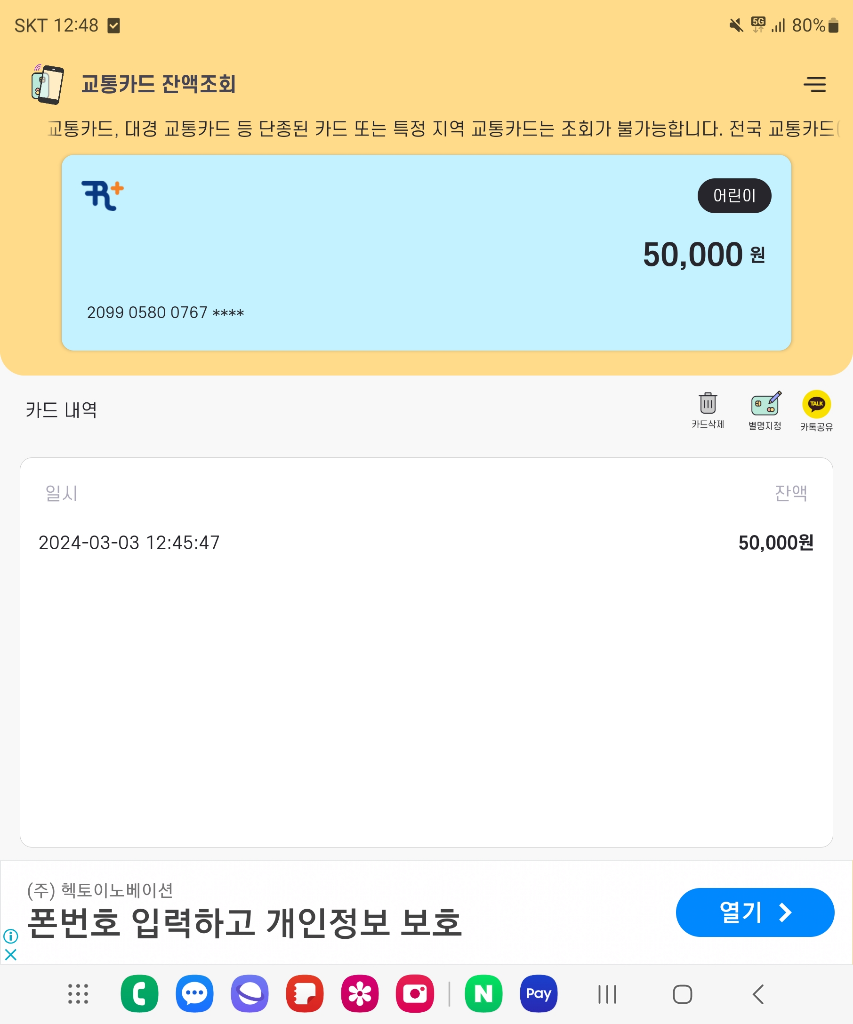Viewport: 853px width, 1024px height.
Task: Share via 카톡공유 KakaoTalk icon
Action: [x=816, y=411]
